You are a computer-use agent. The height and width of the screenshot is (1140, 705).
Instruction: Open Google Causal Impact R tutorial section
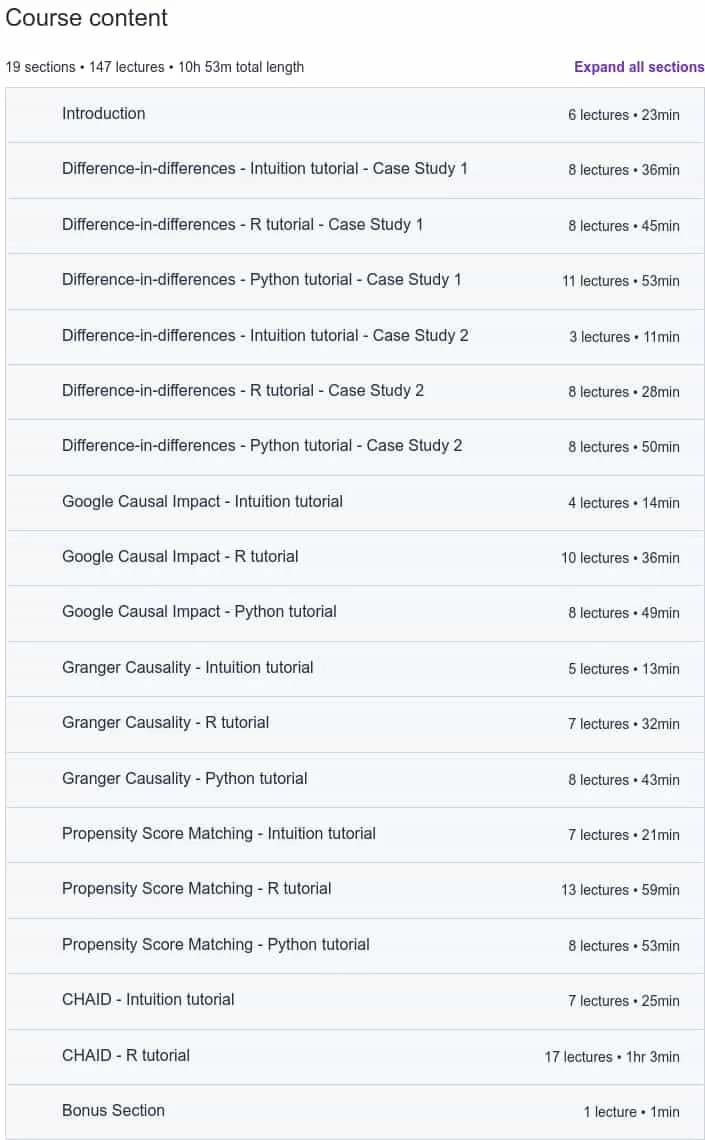(x=355, y=558)
